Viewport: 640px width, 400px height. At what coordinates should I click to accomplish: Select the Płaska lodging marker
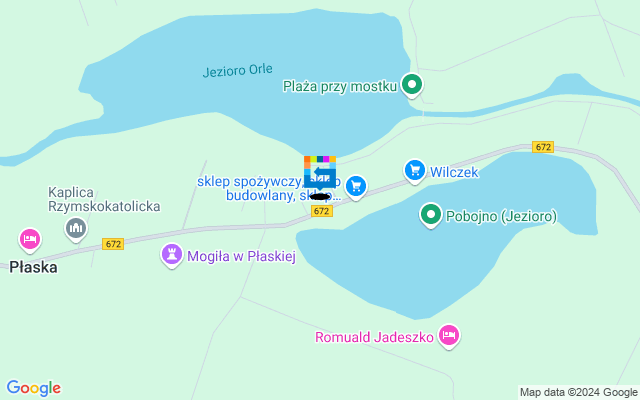[x=30, y=239]
